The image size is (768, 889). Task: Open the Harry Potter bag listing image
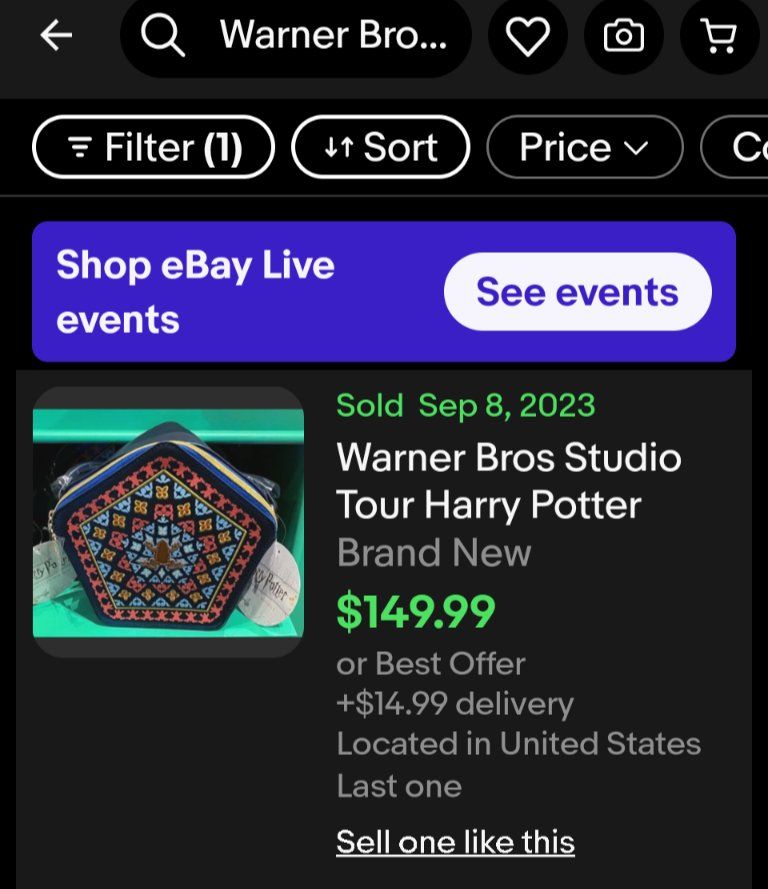168,522
